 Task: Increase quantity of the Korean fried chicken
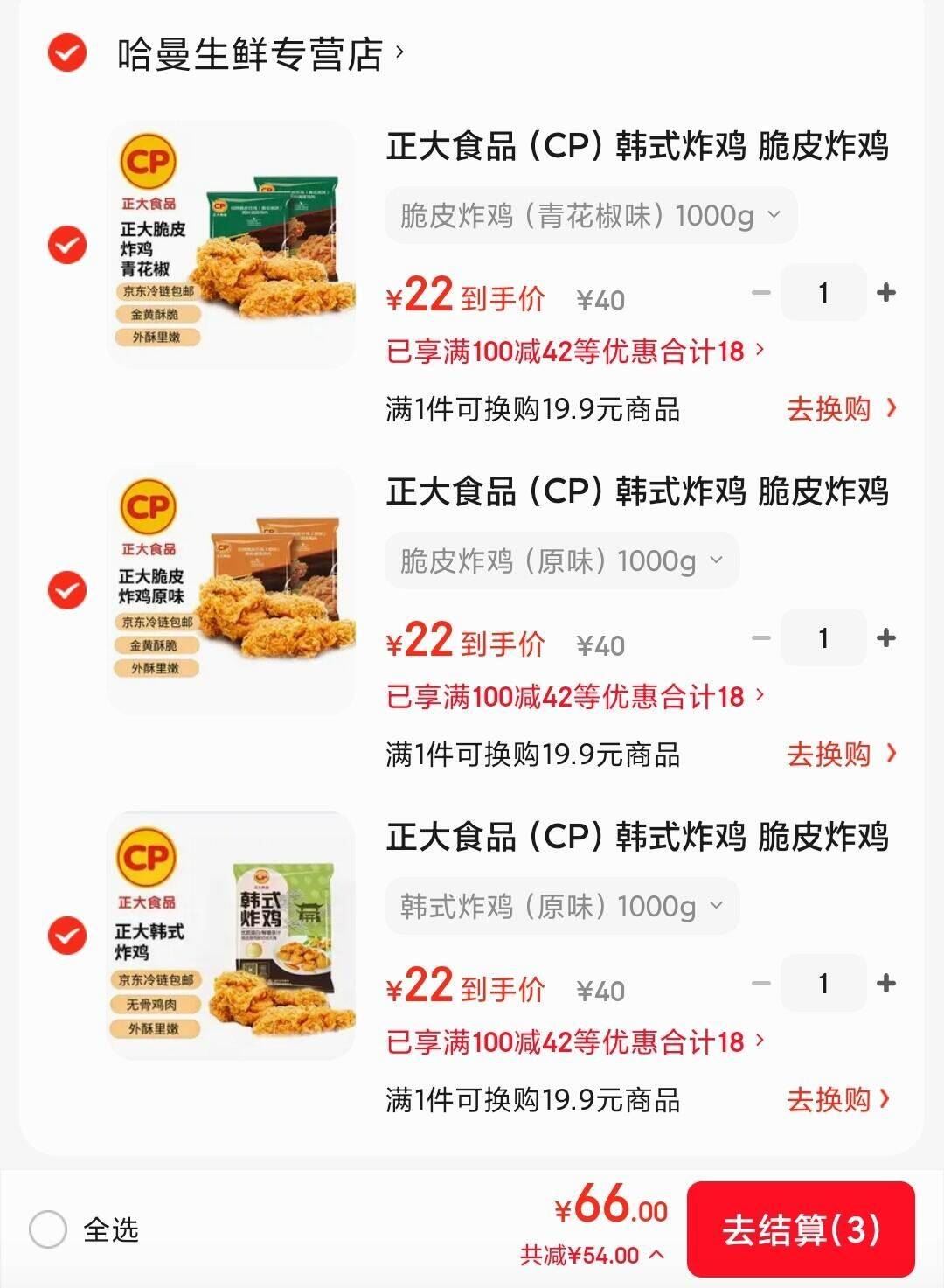tap(888, 983)
